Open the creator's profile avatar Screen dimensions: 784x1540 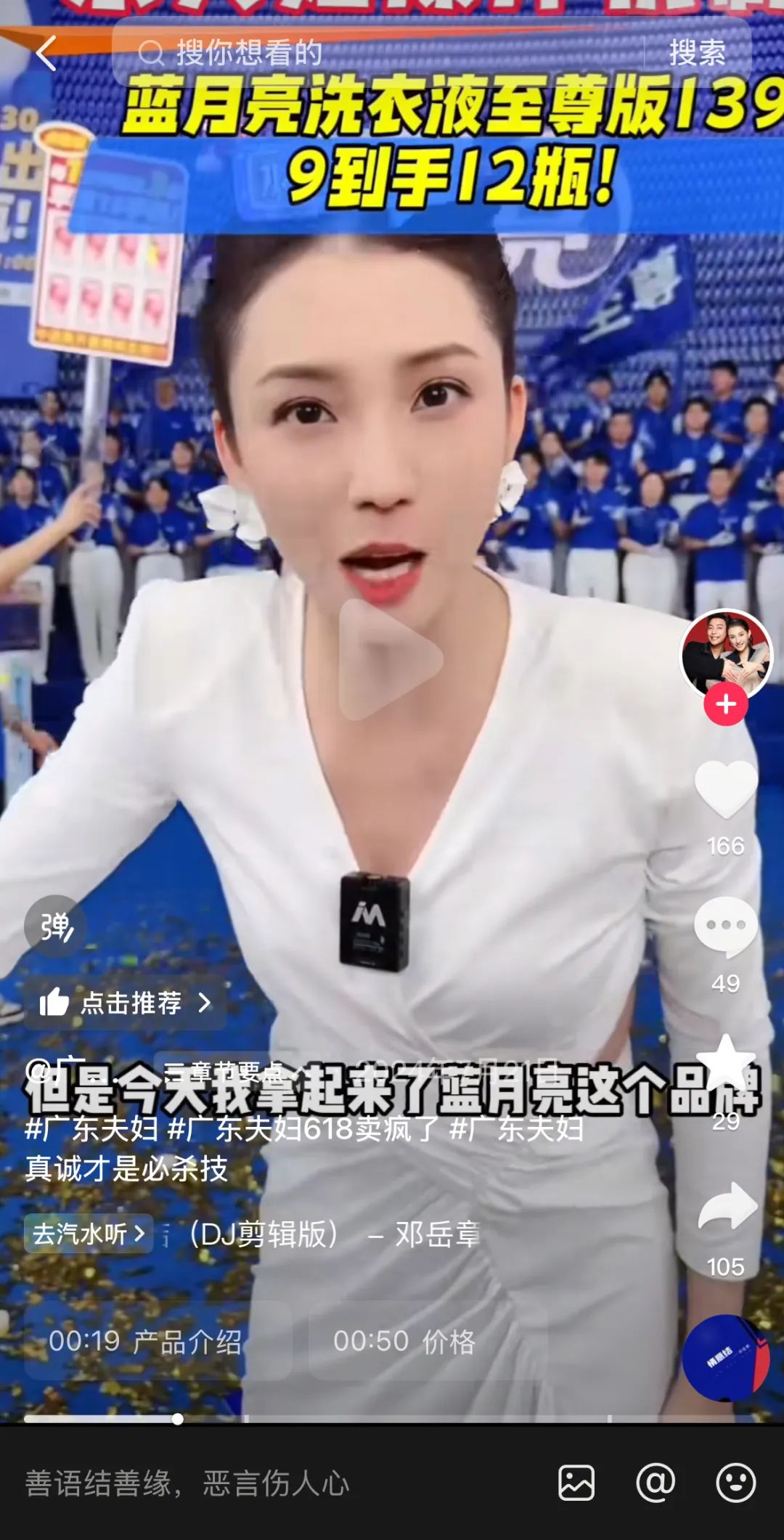tap(726, 654)
